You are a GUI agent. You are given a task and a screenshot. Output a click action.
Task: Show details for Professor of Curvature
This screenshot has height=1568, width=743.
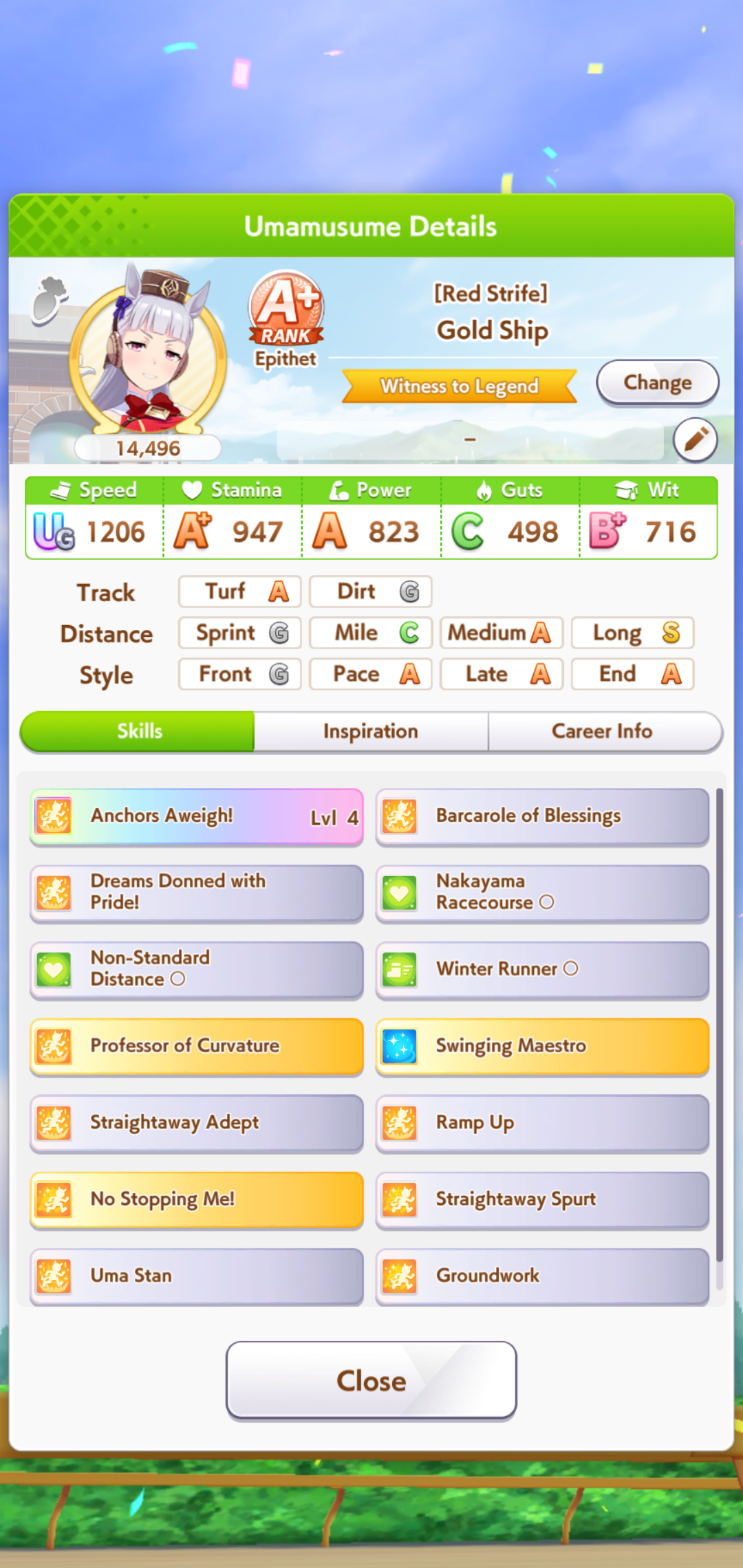click(x=197, y=1047)
